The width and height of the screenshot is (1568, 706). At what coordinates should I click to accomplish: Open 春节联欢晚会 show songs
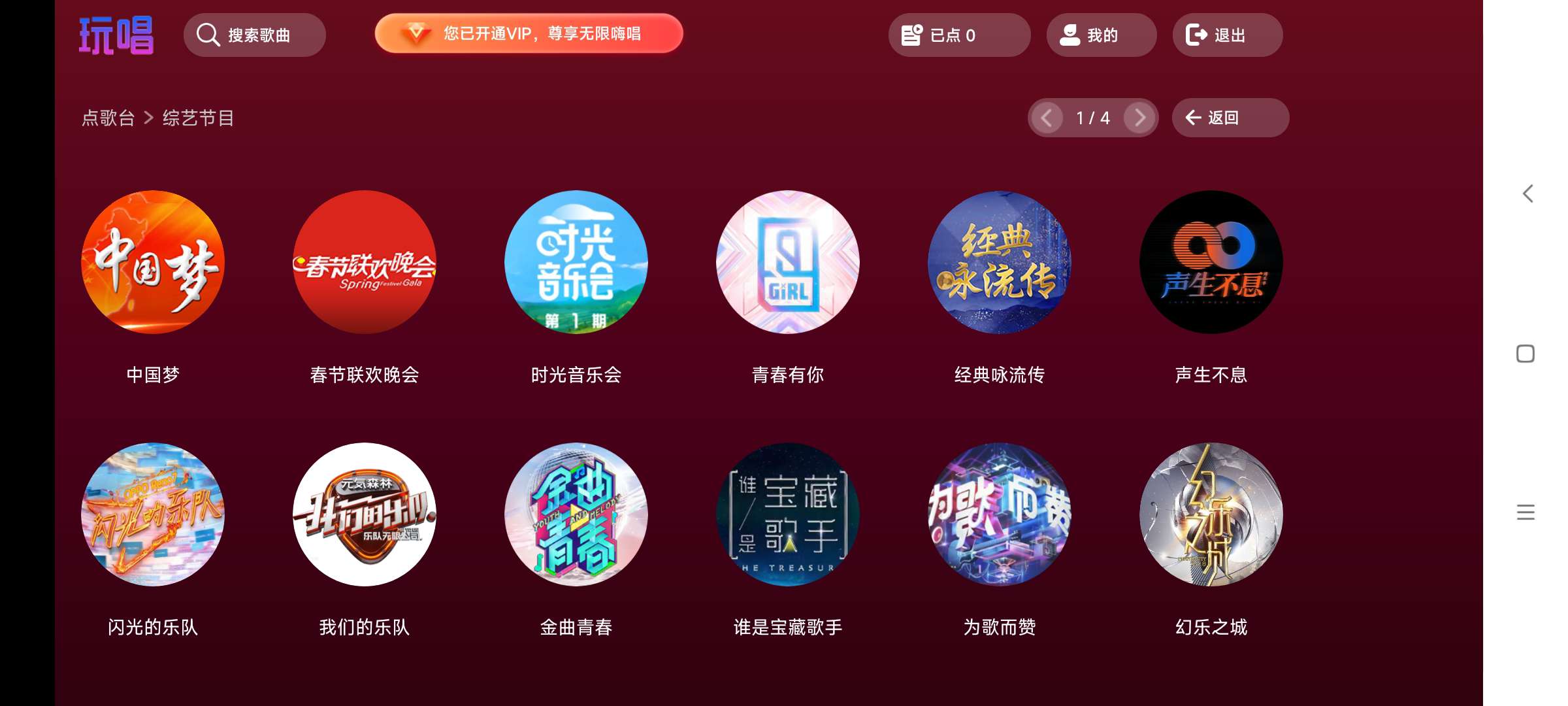pyautogui.click(x=365, y=262)
